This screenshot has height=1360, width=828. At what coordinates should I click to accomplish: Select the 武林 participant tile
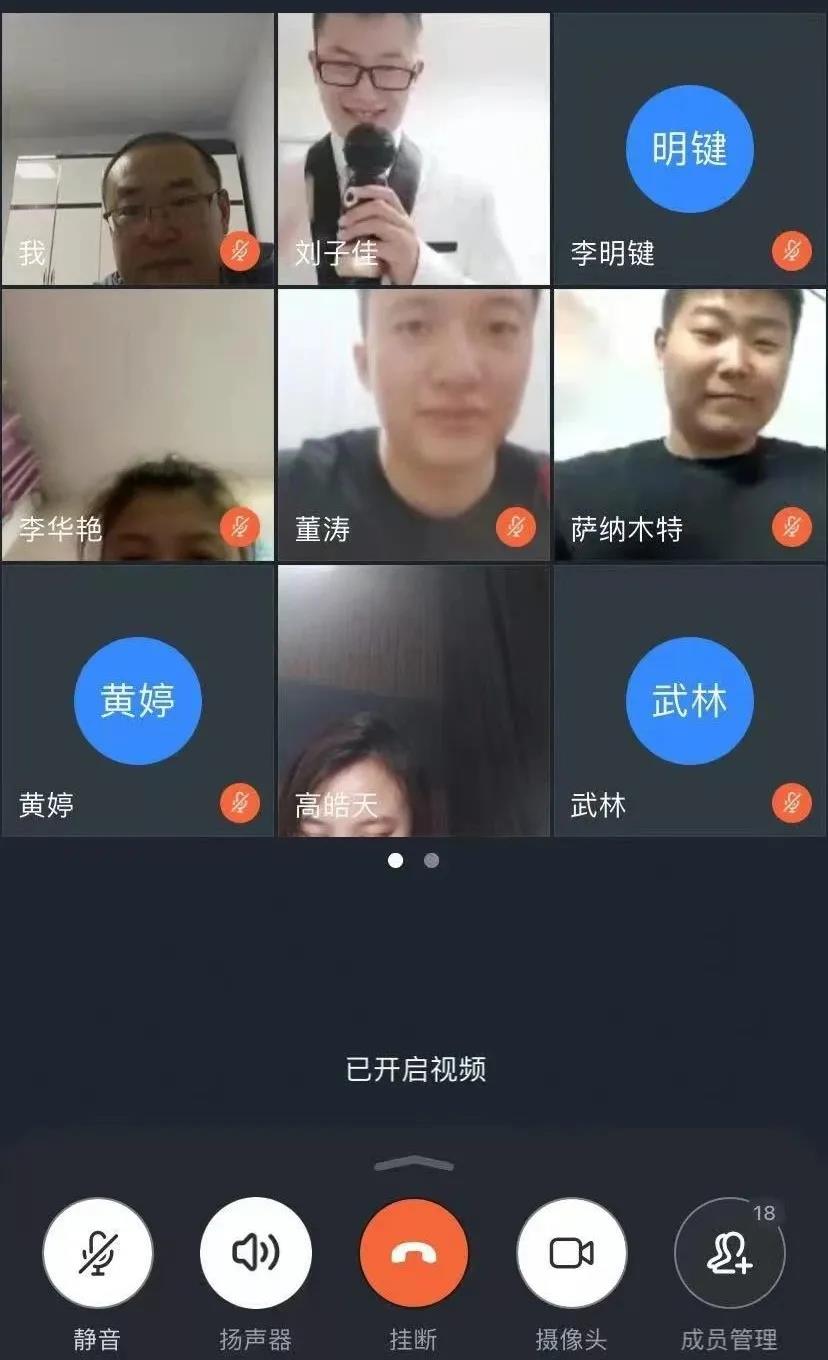coord(690,700)
